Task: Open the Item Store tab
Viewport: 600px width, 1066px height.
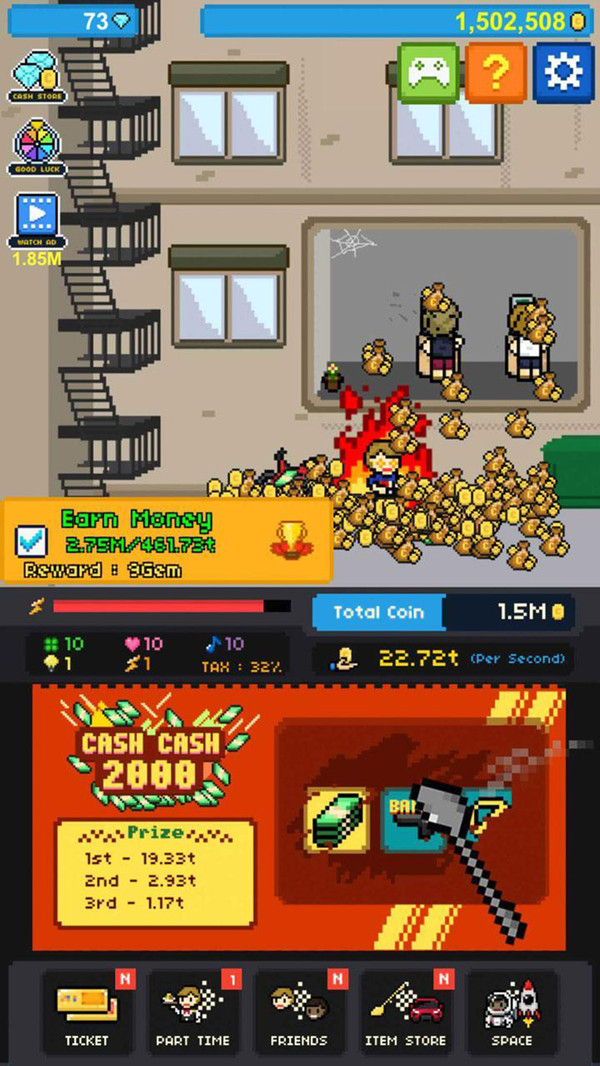Action: click(405, 1012)
